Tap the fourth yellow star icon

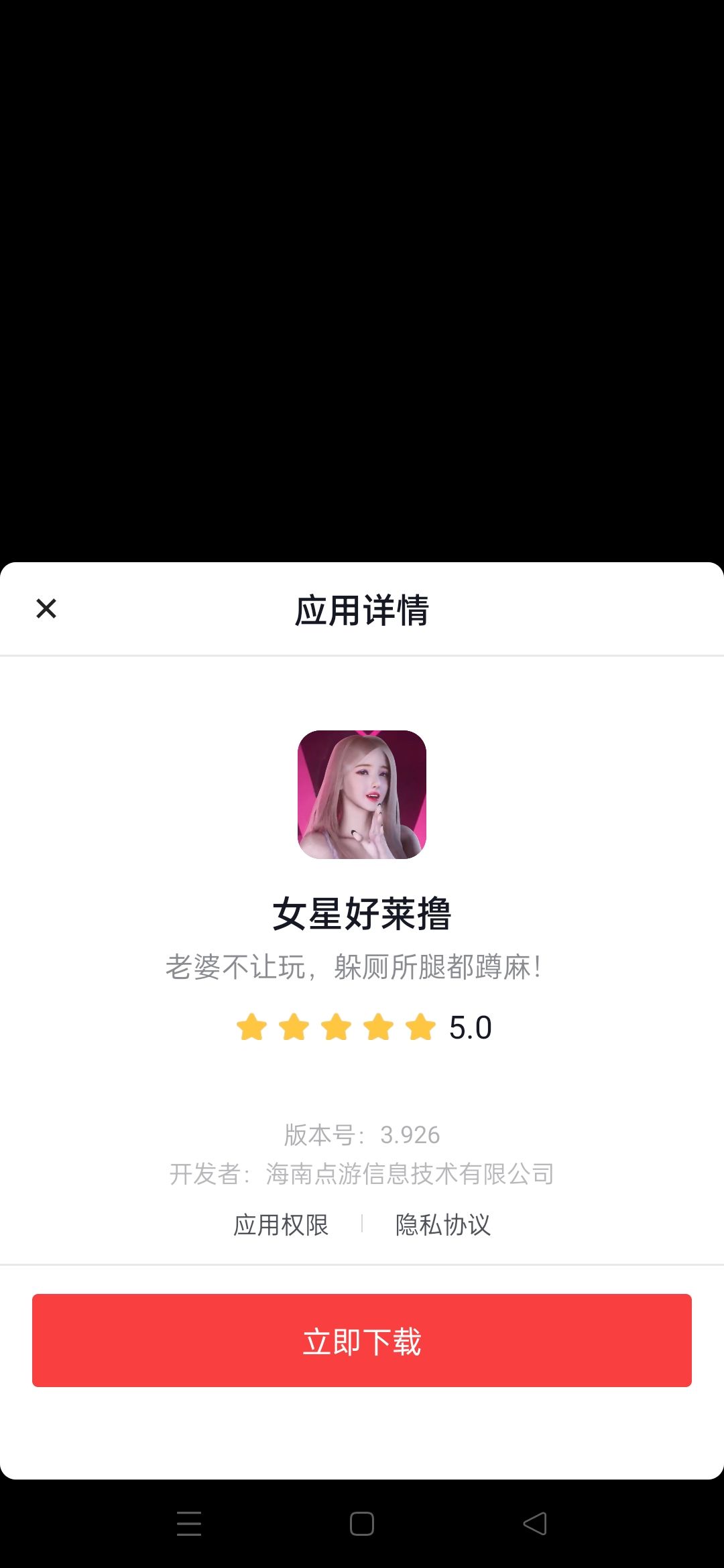pos(378,1025)
